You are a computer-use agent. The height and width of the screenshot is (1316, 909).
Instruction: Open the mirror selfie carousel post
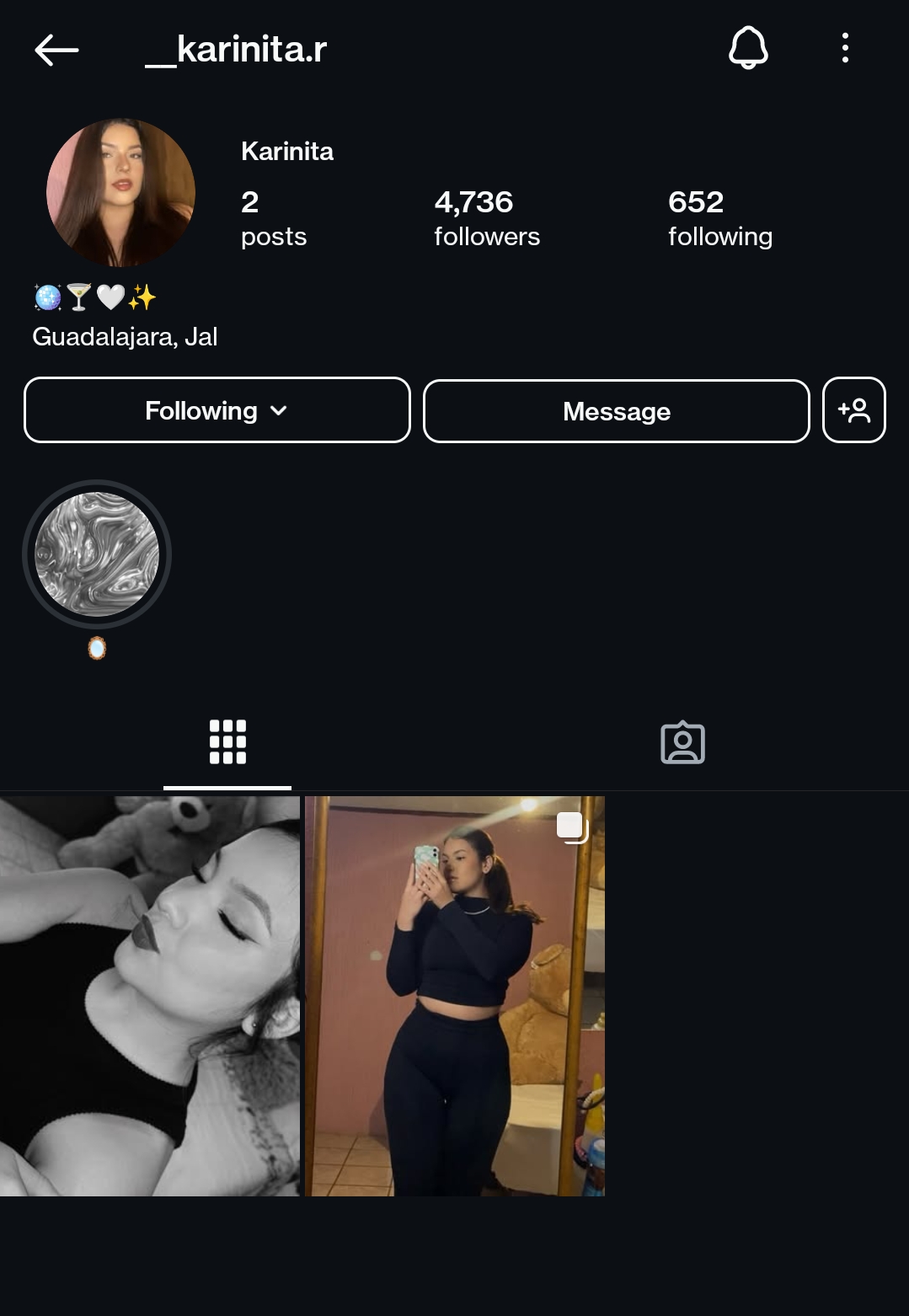[455, 996]
